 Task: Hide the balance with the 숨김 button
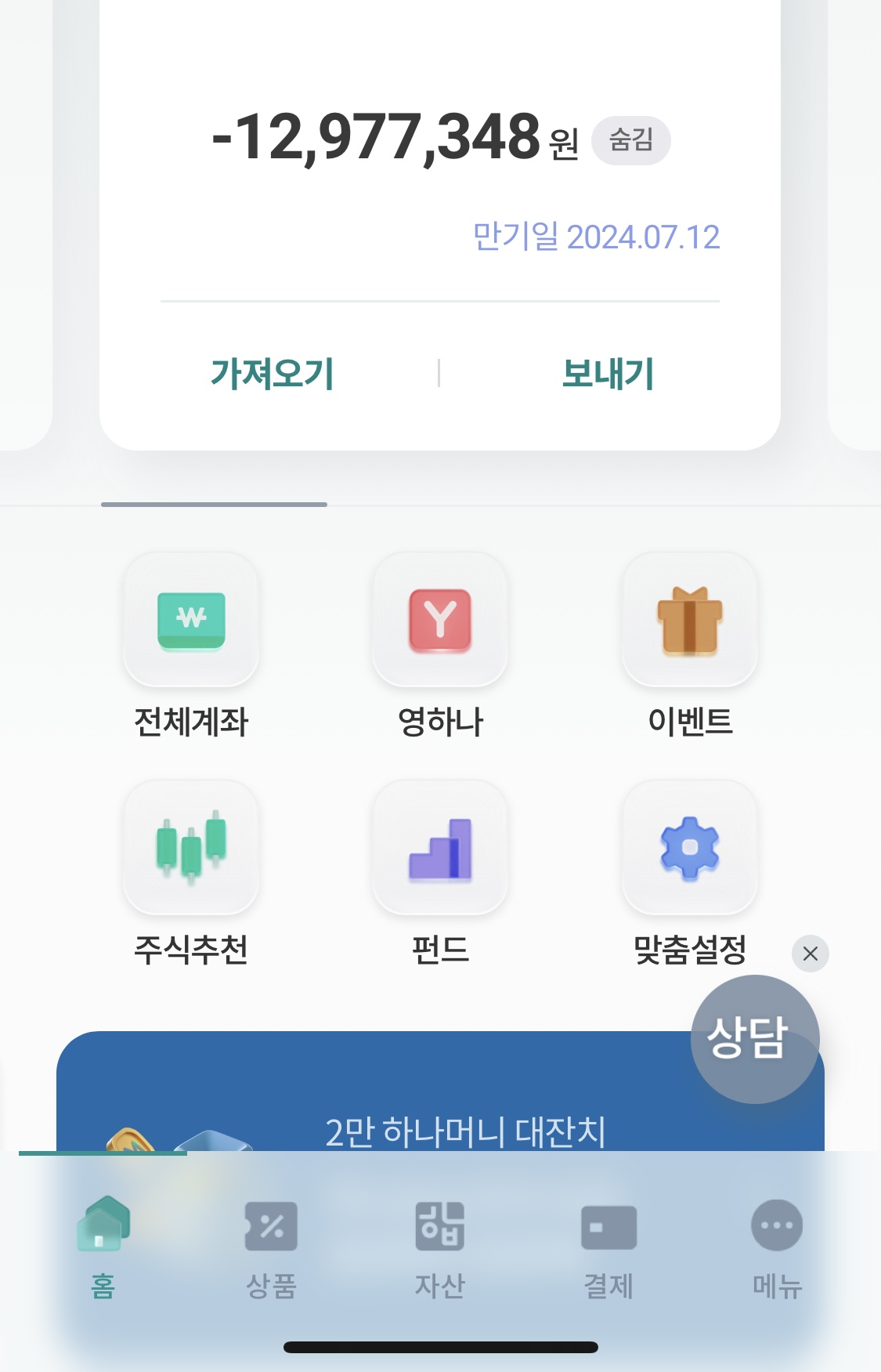[x=630, y=141]
